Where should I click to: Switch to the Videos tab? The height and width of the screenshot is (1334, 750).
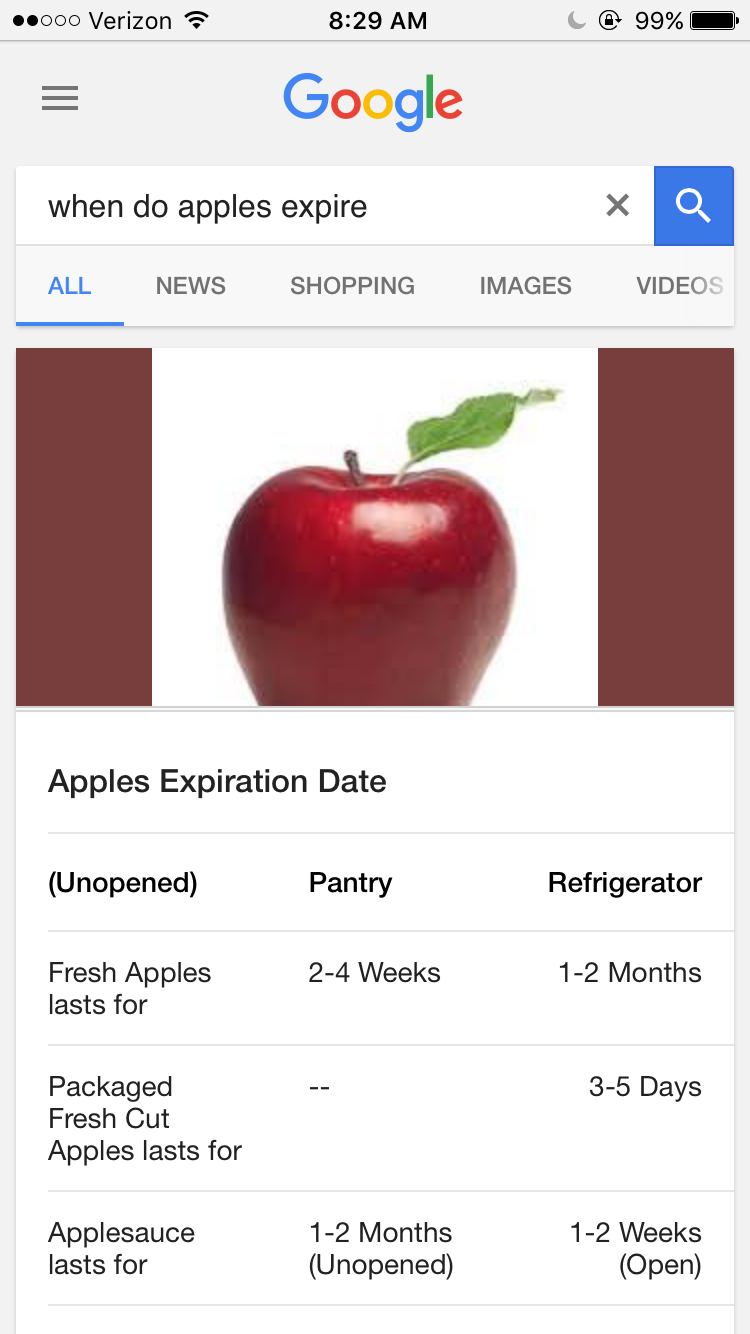[679, 286]
